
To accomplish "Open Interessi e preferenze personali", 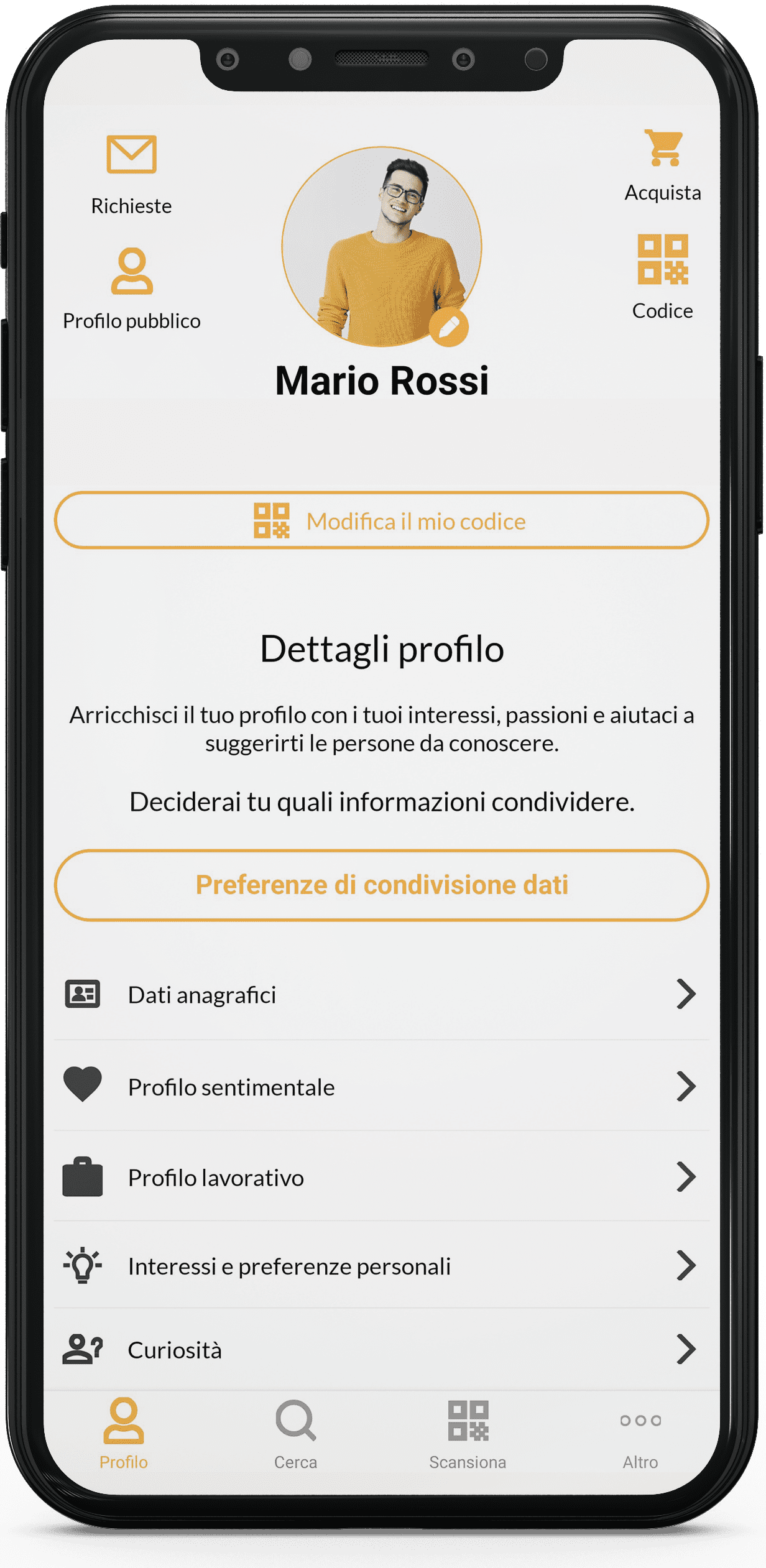I will click(x=382, y=1265).
